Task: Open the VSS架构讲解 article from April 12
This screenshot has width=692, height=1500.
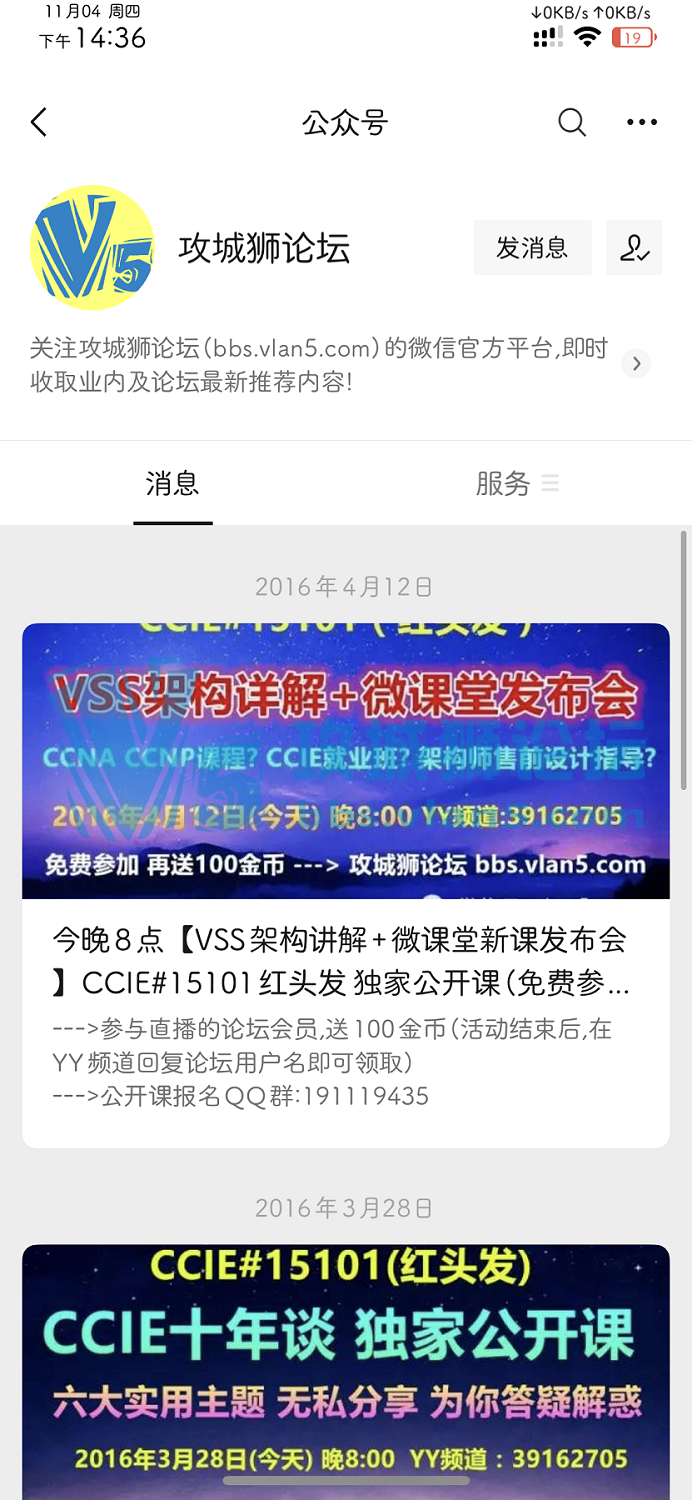Action: pos(345,884)
